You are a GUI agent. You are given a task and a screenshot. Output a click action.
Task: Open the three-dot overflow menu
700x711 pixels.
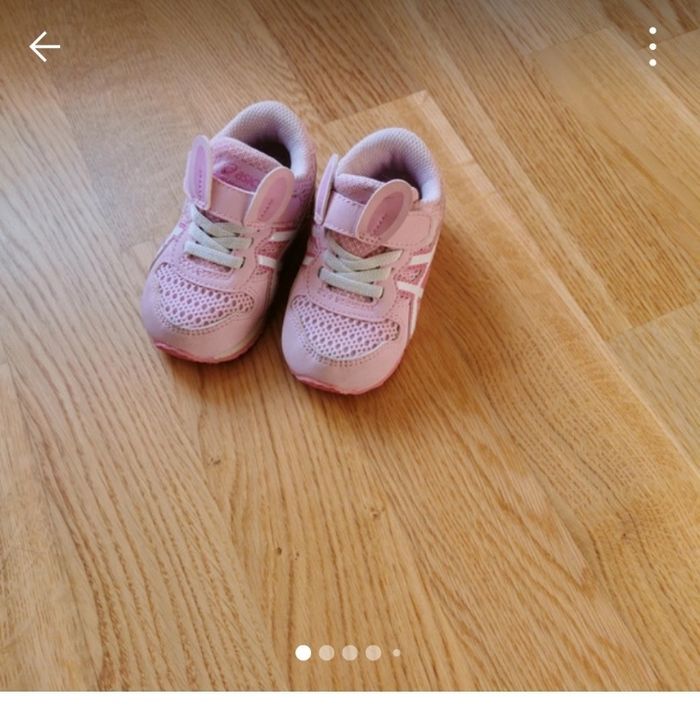click(x=652, y=47)
